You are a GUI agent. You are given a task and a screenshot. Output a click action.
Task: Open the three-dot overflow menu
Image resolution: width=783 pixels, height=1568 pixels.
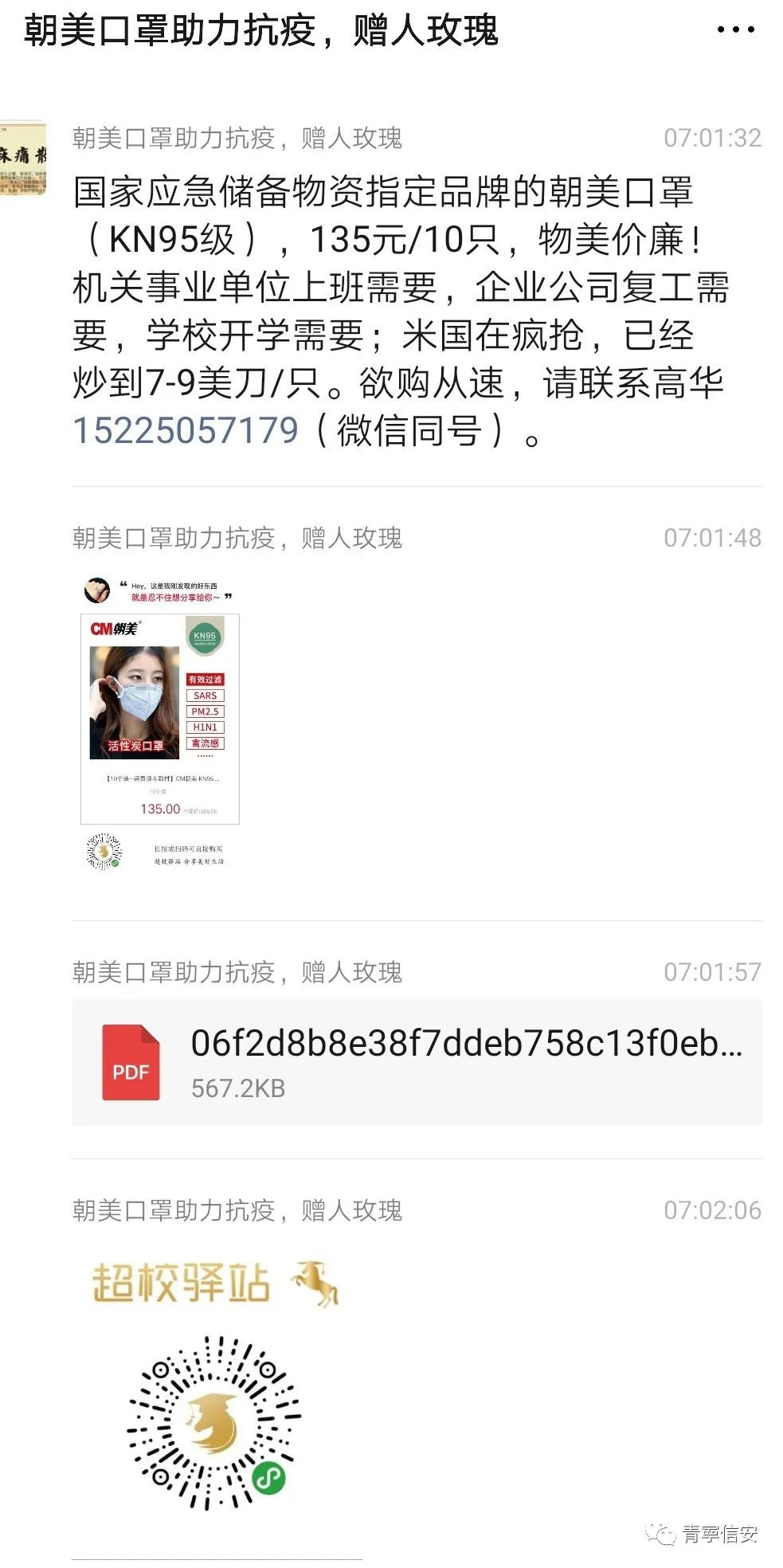[734, 30]
